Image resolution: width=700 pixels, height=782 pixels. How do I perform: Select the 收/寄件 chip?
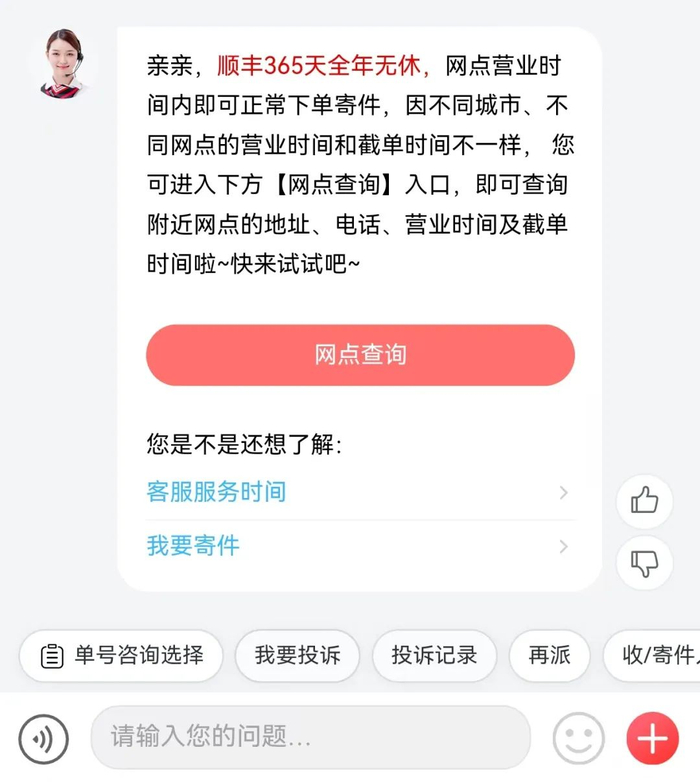[652, 655]
